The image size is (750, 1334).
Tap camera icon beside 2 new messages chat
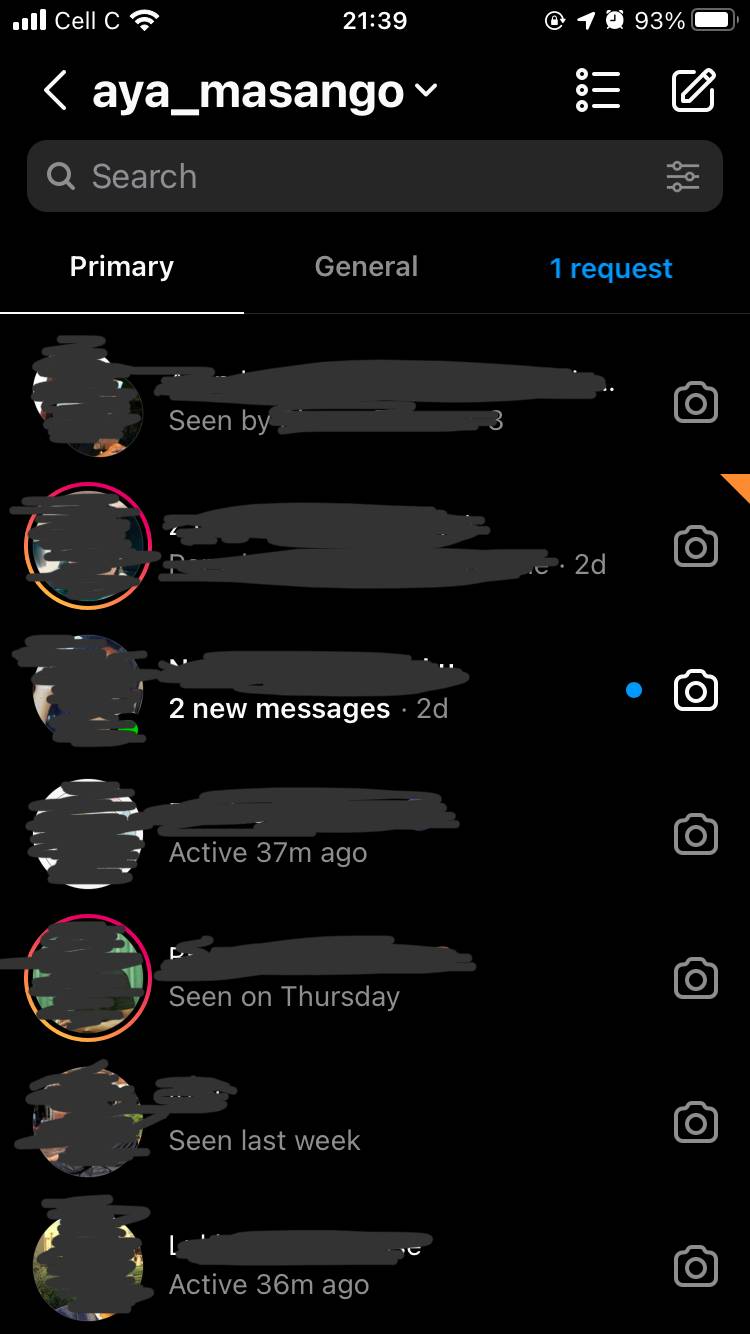[696, 691]
